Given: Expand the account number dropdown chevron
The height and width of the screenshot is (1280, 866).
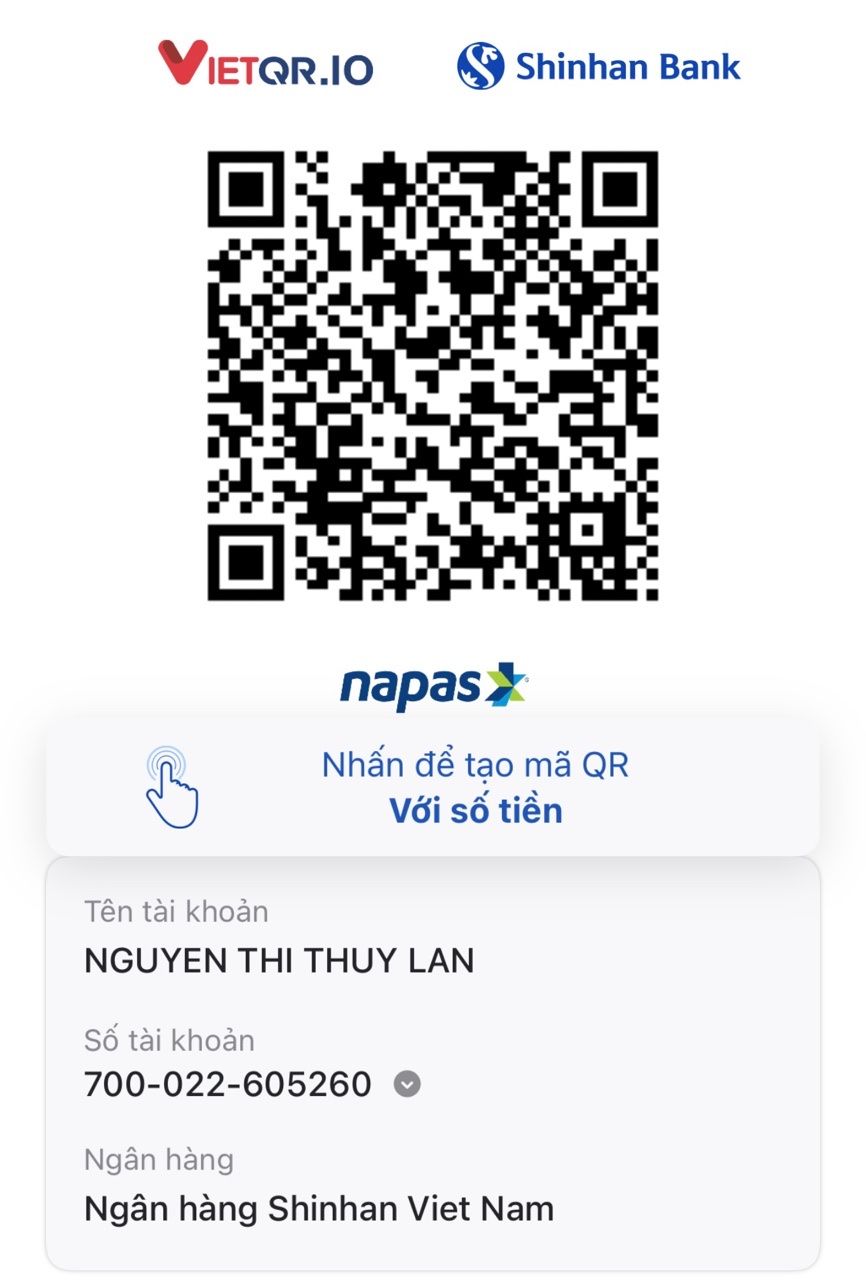Looking at the screenshot, I should tap(407, 1084).
